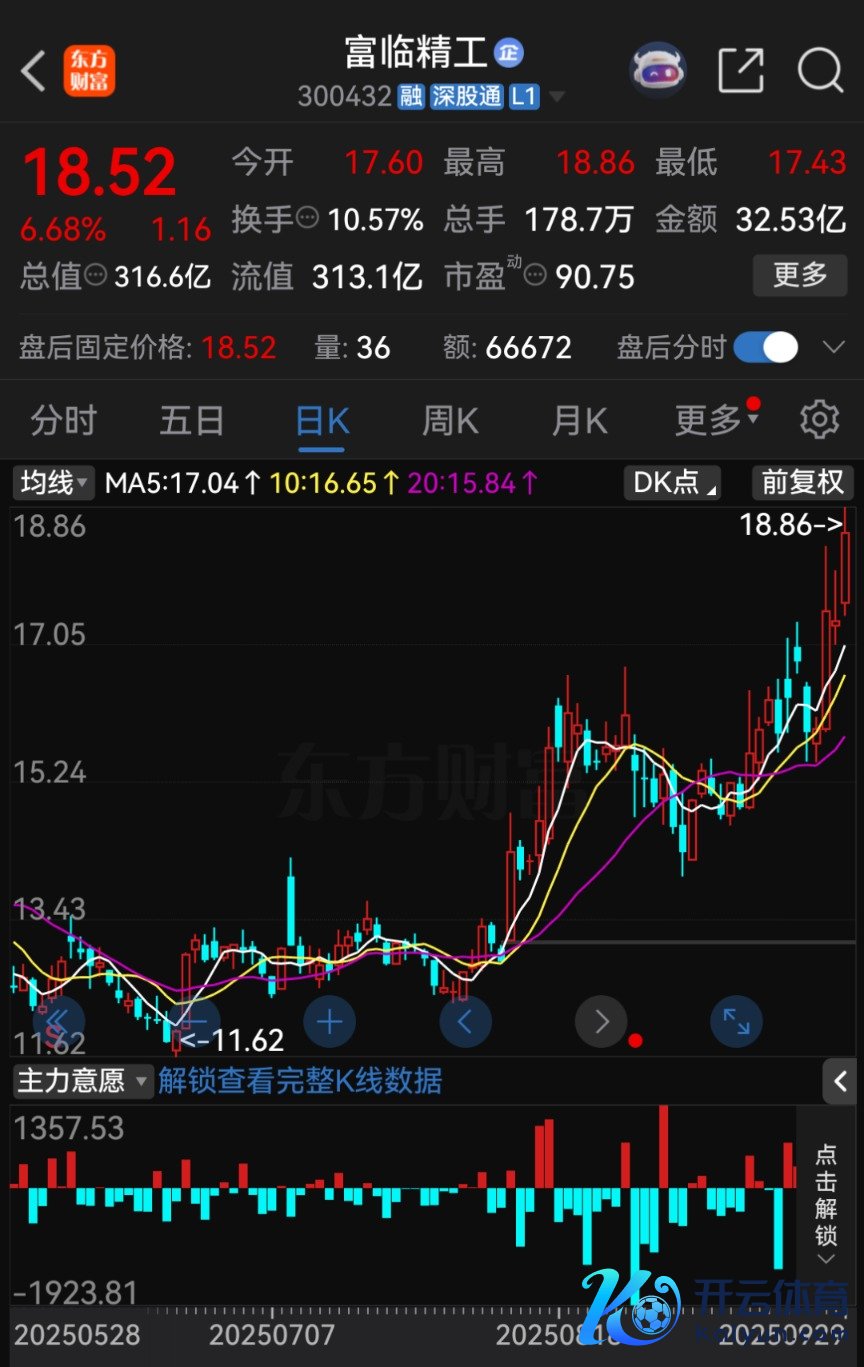Select the 周K tab
The width and height of the screenshot is (864, 1367).
pos(450,421)
